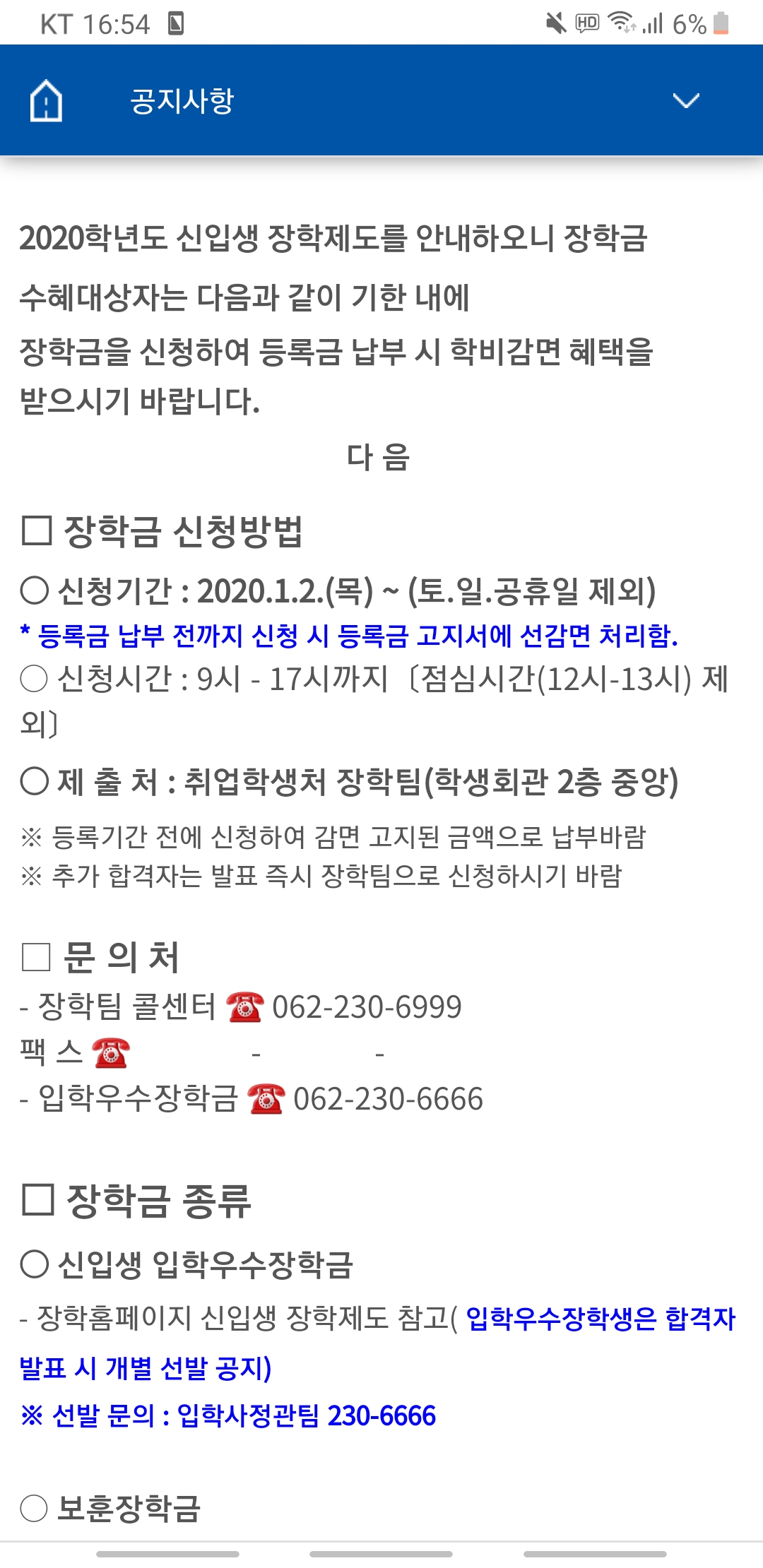
Task: Open the chevron dropdown in the blue header
Action: 685,101
